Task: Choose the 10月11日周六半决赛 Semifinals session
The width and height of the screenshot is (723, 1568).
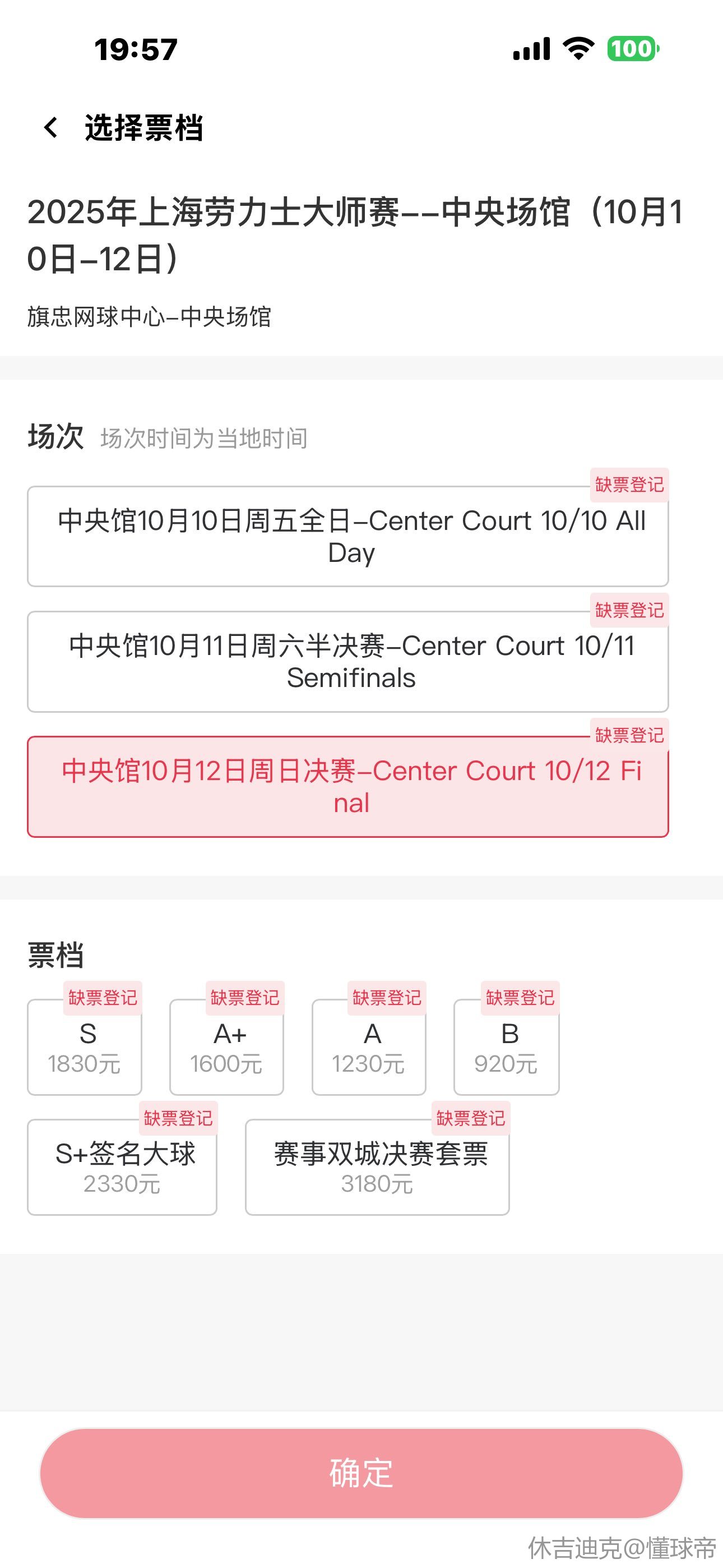Action: coord(347,662)
